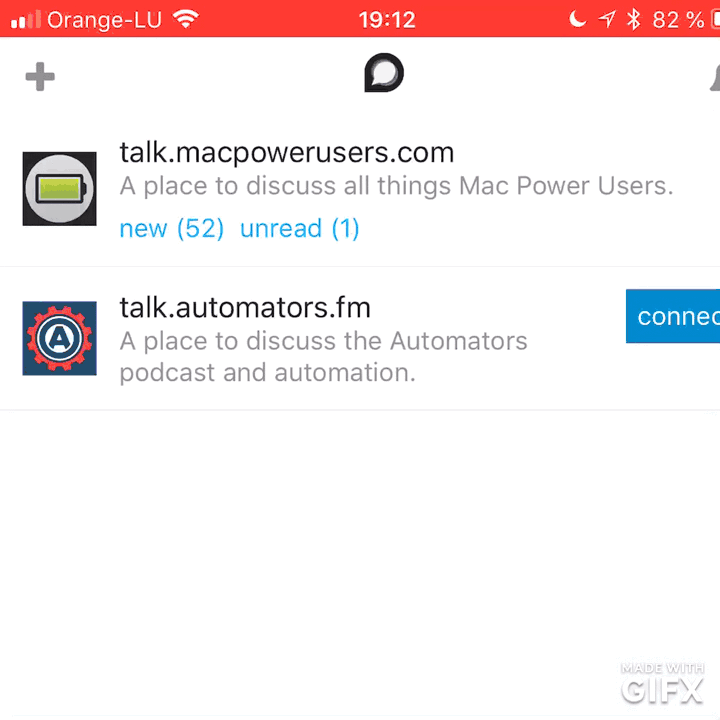Open talk.automators.fm forum
The image size is (720, 720).
[245, 307]
